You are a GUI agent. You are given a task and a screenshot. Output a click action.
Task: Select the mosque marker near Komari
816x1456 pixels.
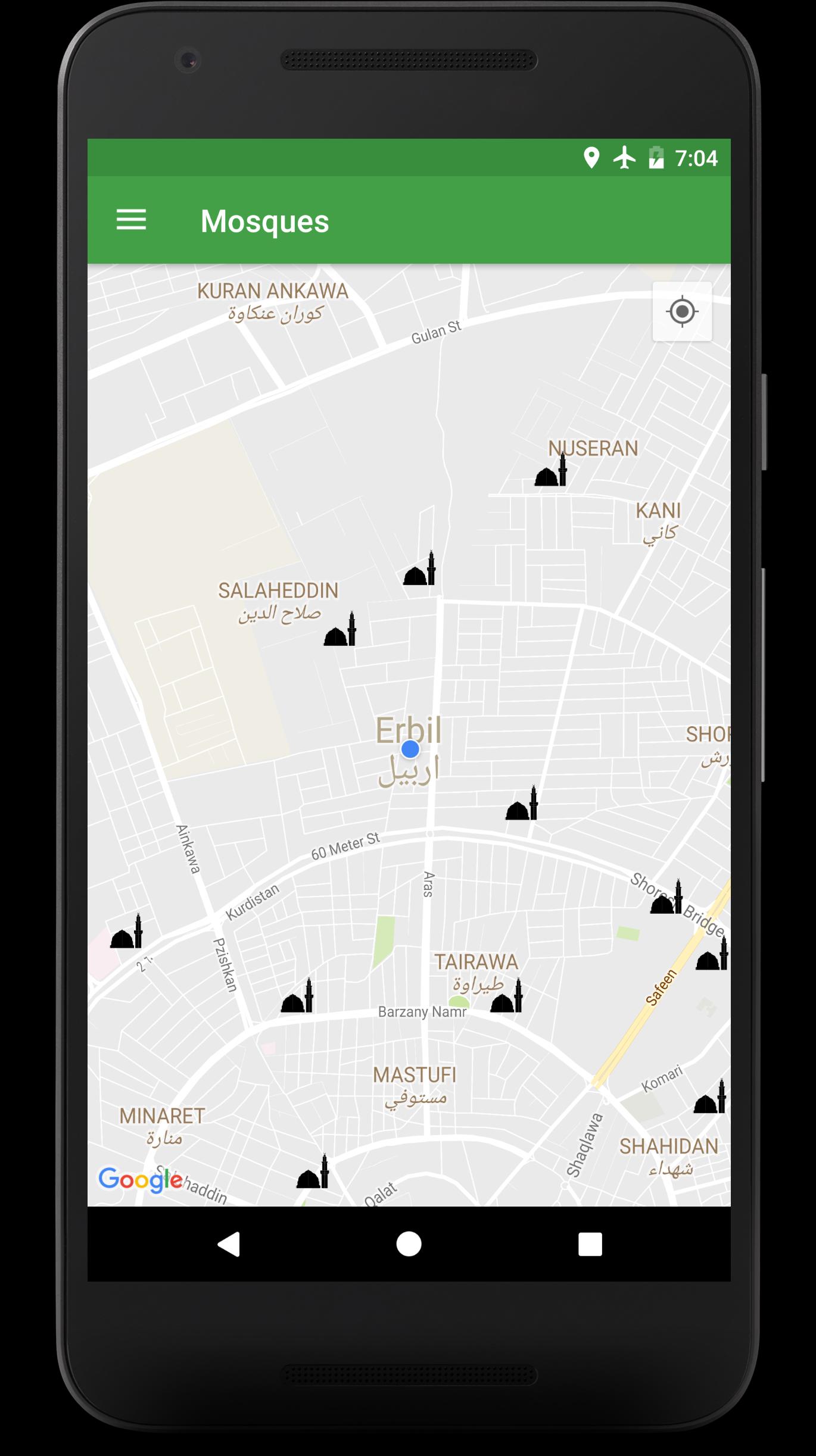point(710,1096)
